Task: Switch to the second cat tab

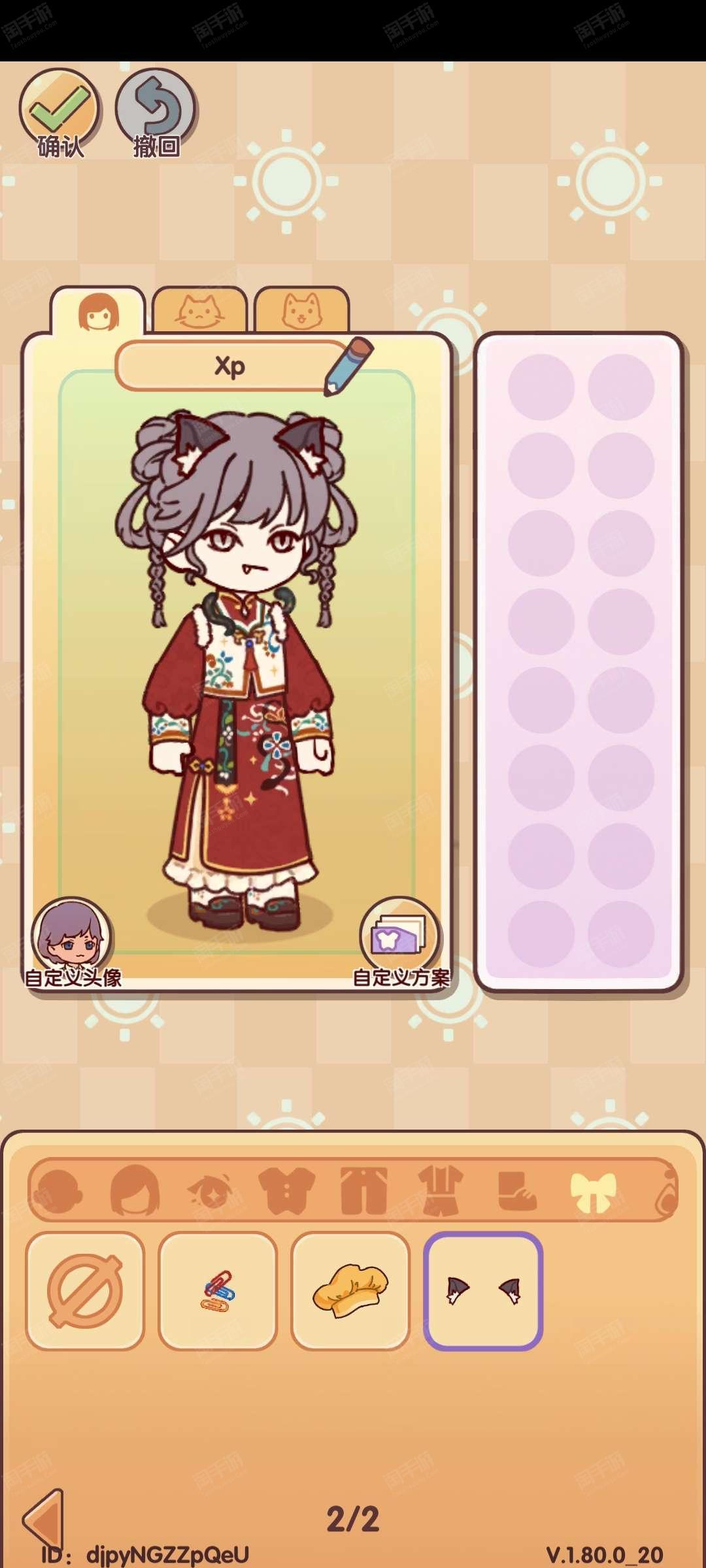Action: [302, 310]
